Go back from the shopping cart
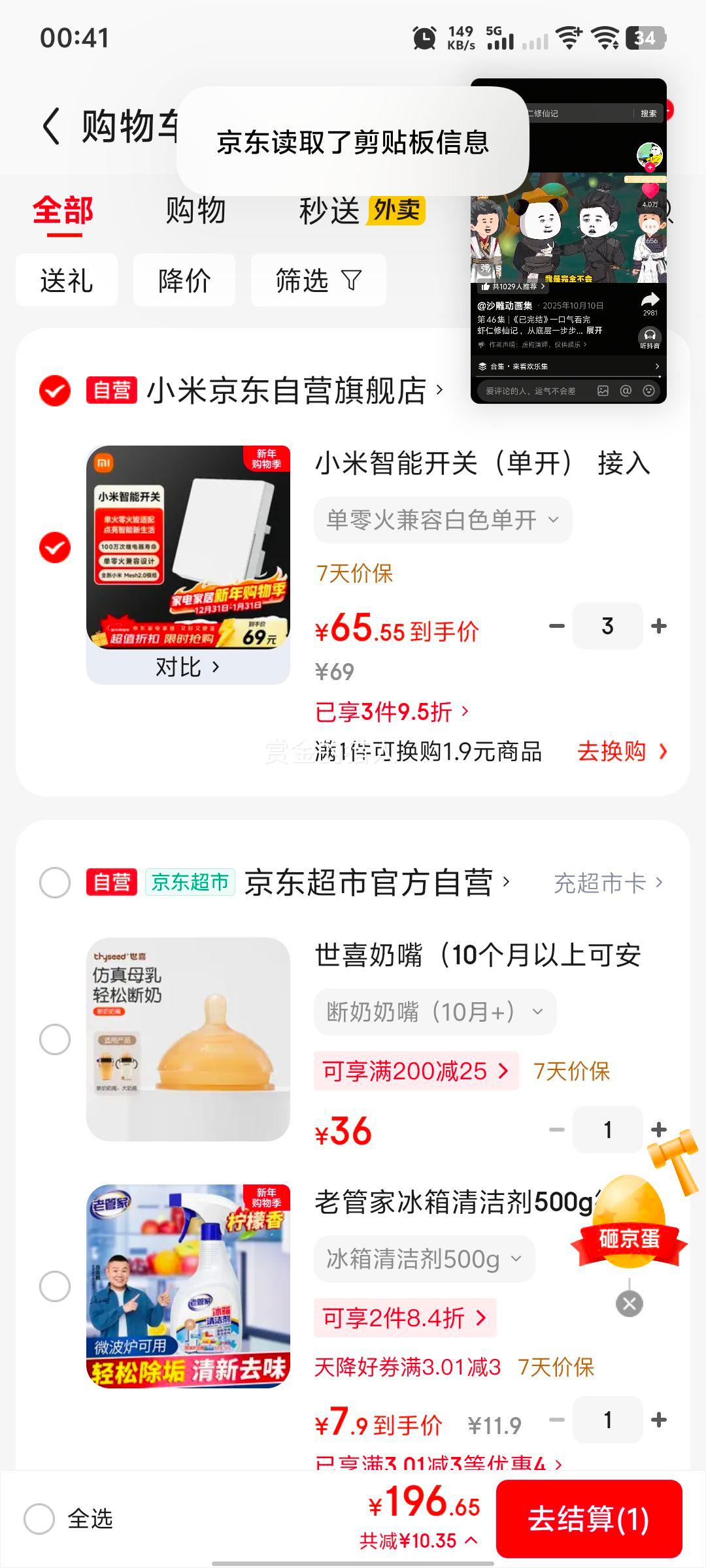This screenshot has width=706, height=1568. [x=51, y=126]
